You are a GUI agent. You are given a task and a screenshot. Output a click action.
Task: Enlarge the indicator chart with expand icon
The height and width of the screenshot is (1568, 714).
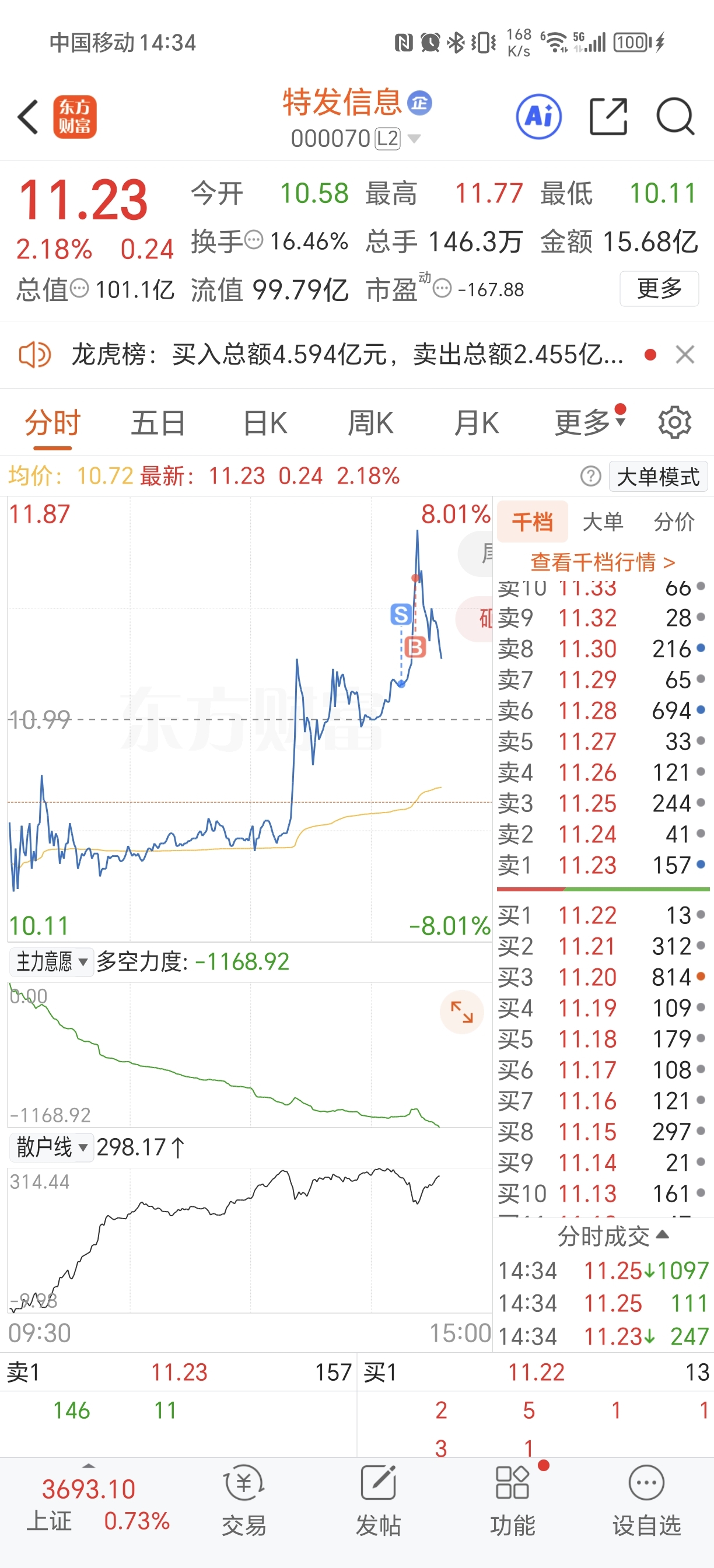pyautogui.click(x=461, y=1012)
